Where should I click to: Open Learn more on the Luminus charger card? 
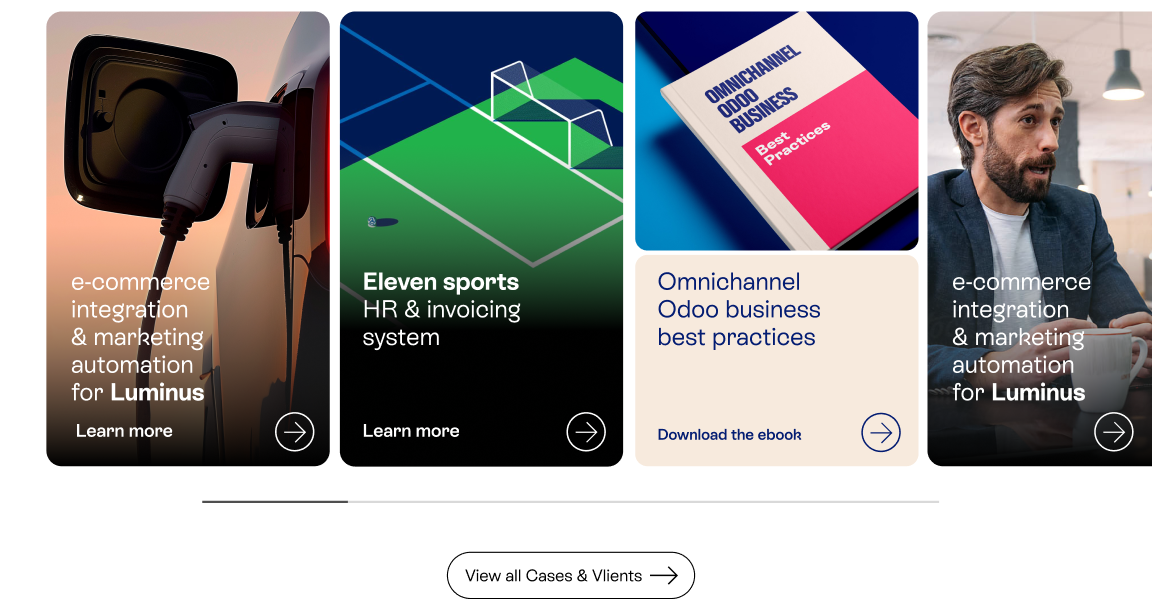point(124,431)
